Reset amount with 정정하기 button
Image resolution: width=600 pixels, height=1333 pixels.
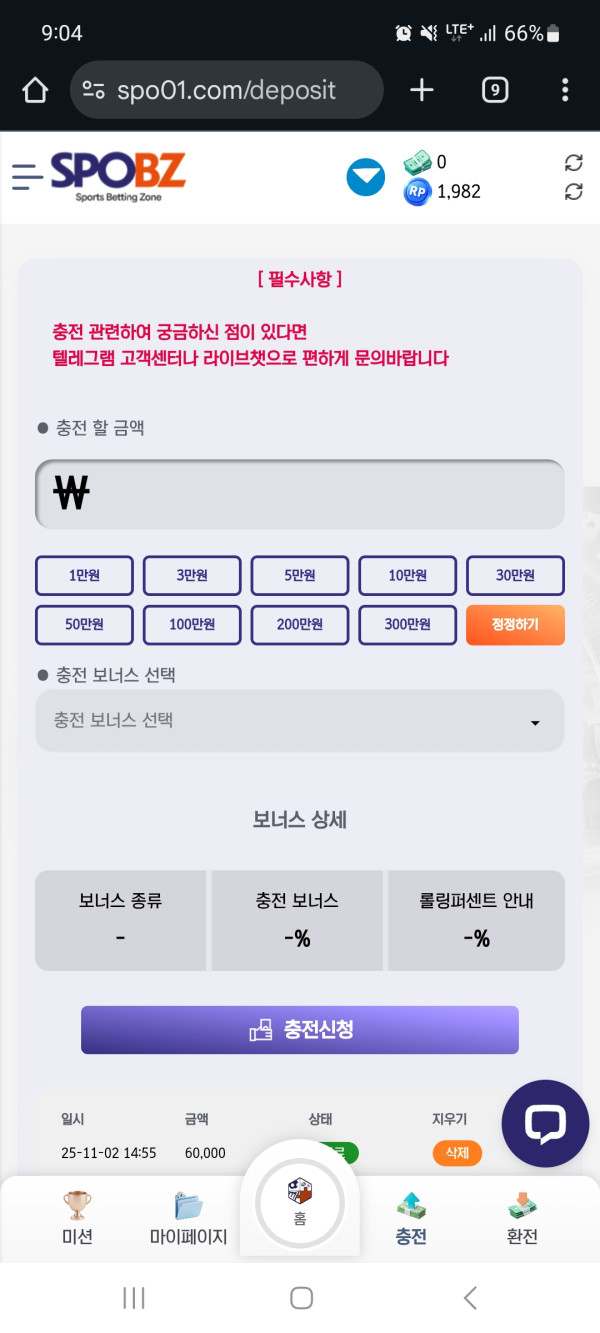click(515, 624)
